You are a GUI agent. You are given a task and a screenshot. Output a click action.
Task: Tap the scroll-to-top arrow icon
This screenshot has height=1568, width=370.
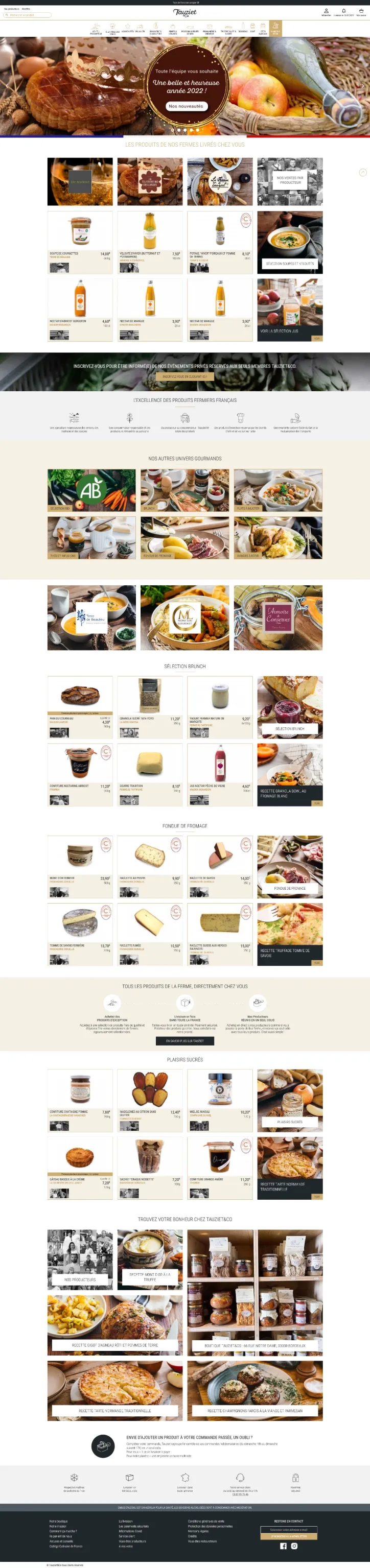point(363,172)
